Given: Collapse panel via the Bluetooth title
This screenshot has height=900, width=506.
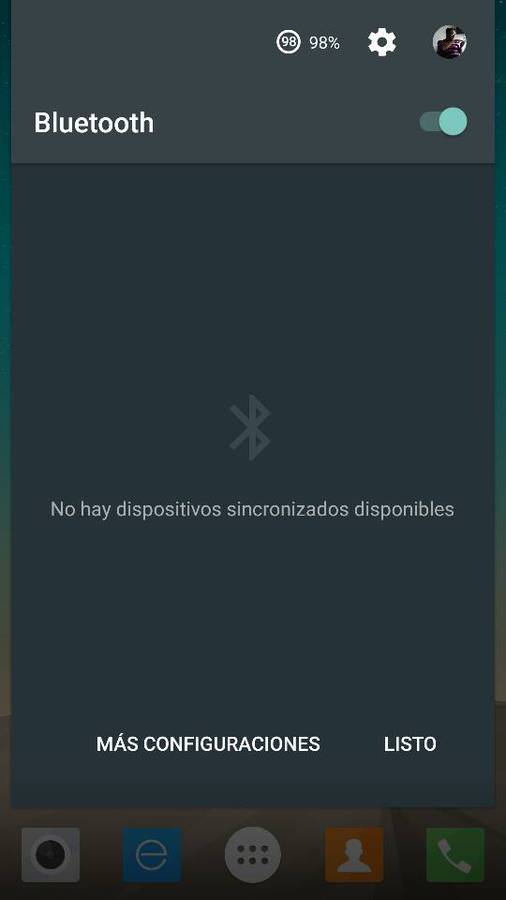Looking at the screenshot, I should coord(94,123).
